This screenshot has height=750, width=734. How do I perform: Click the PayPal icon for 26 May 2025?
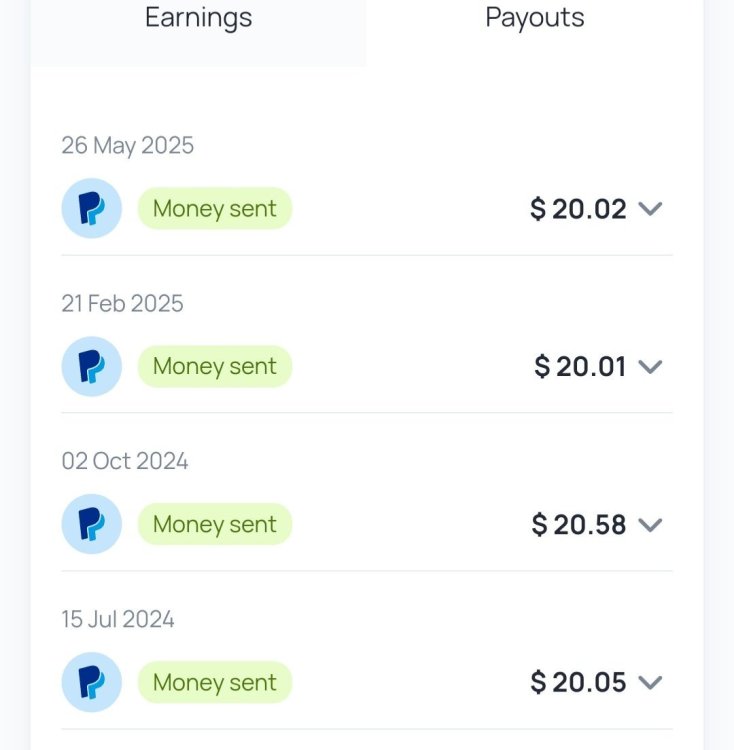coord(91,208)
